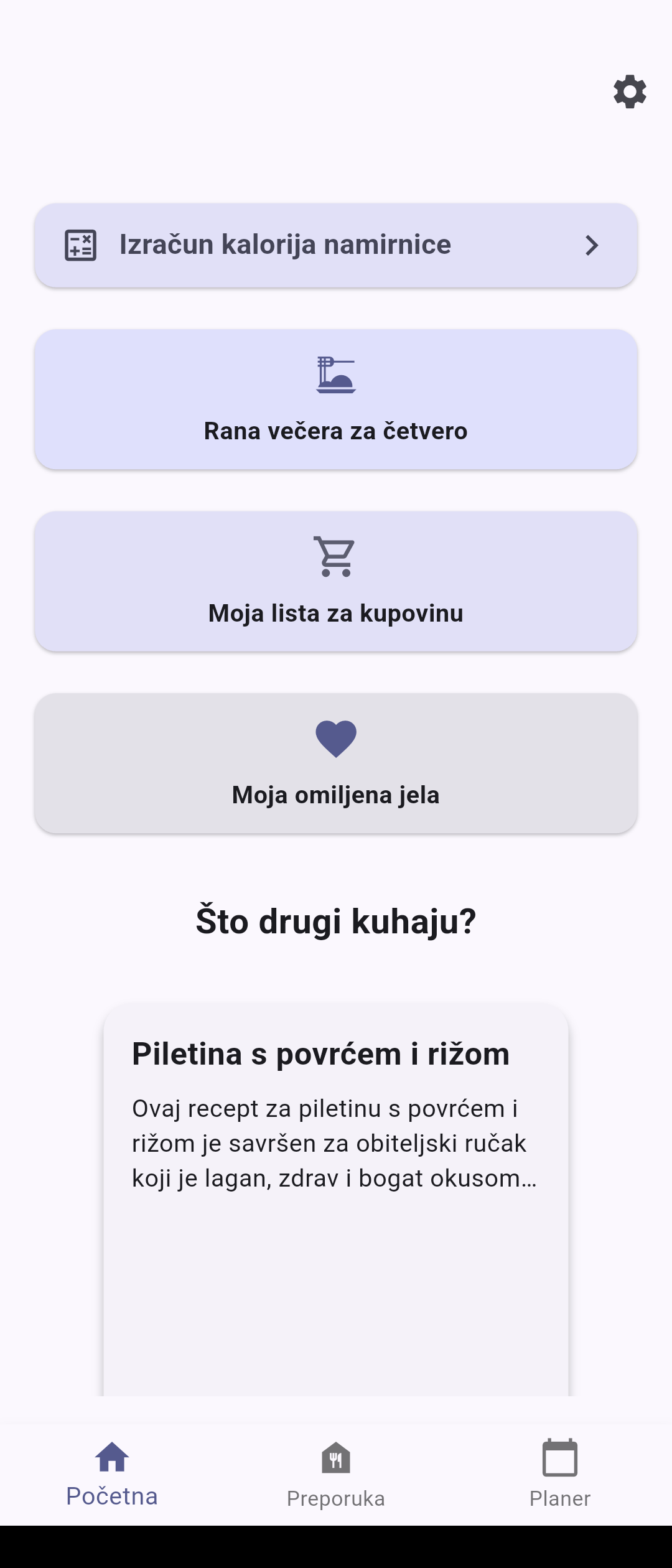Open Moja lista za kupovinu
This screenshot has width=672, height=1568.
pos(336,580)
